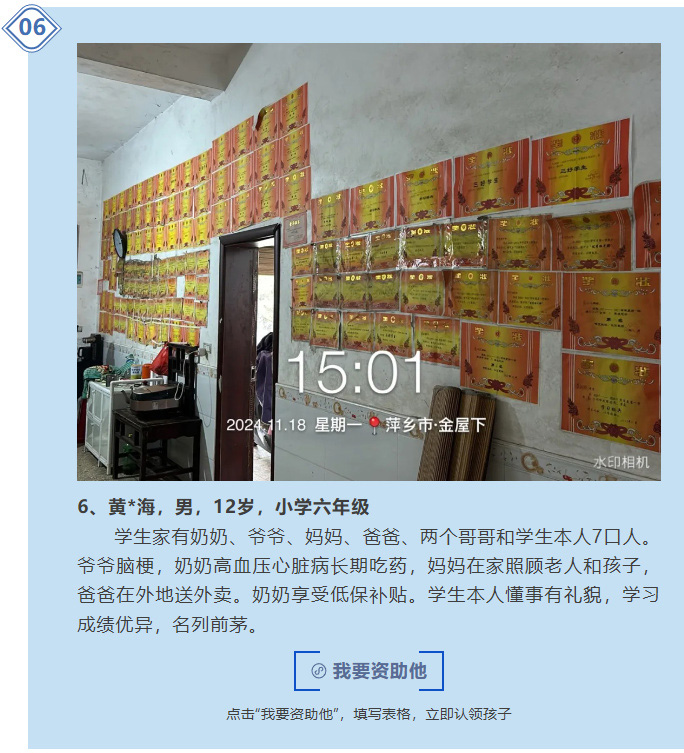This screenshot has width=684, height=753.
Task: Tap the 我要资助他 sponsor button
Action: click(x=368, y=671)
